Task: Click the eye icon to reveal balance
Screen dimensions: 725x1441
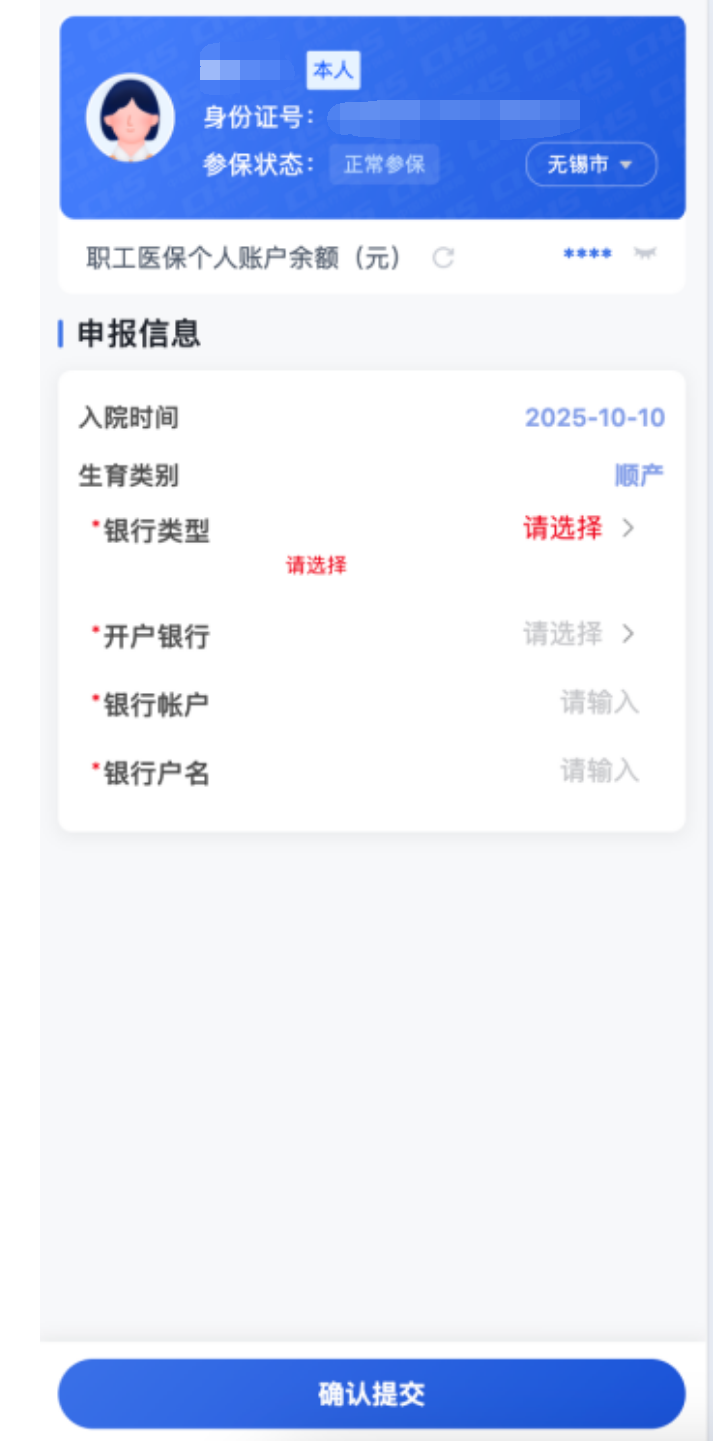Action: coord(645,257)
